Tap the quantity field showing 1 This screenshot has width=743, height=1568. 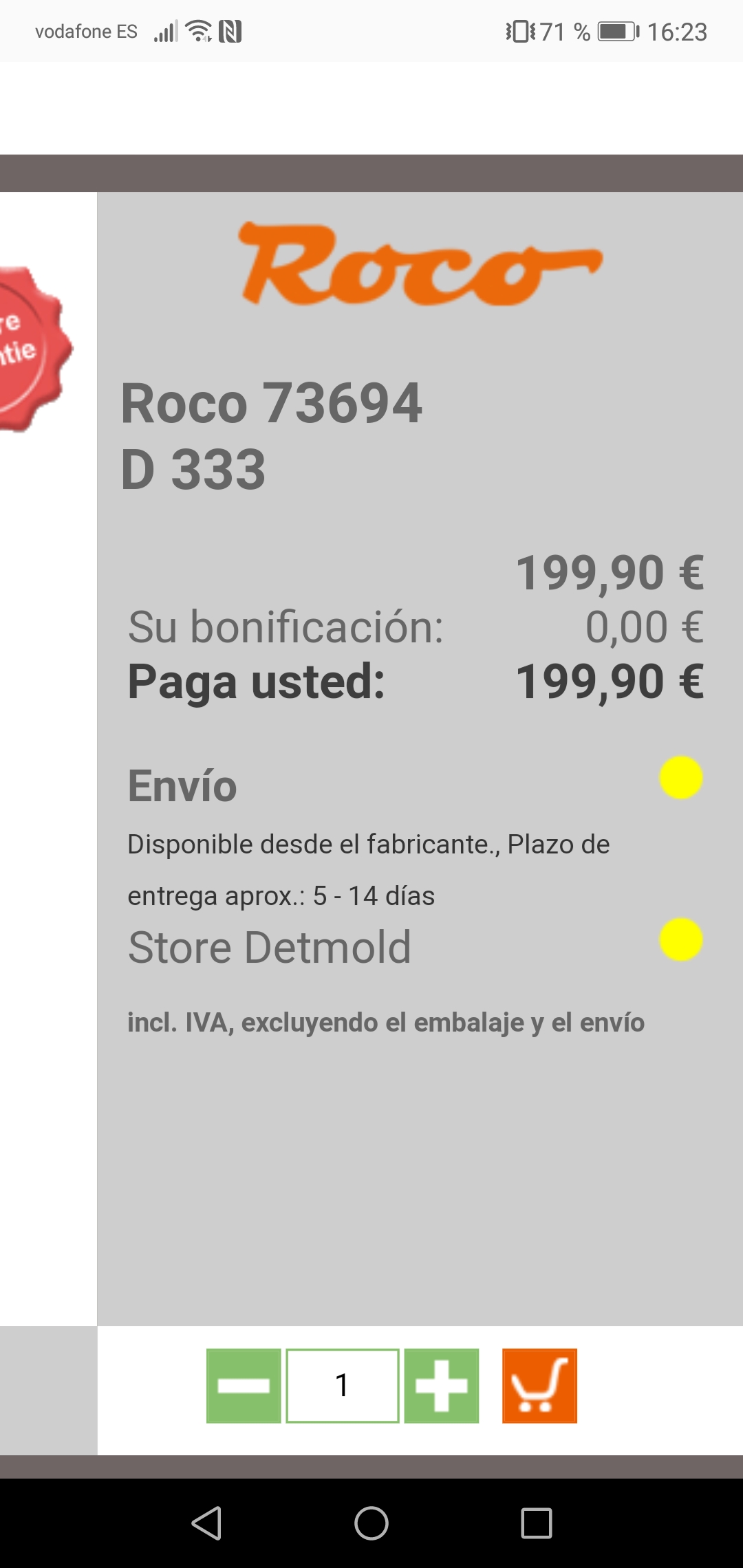(x=343, y=1386)
